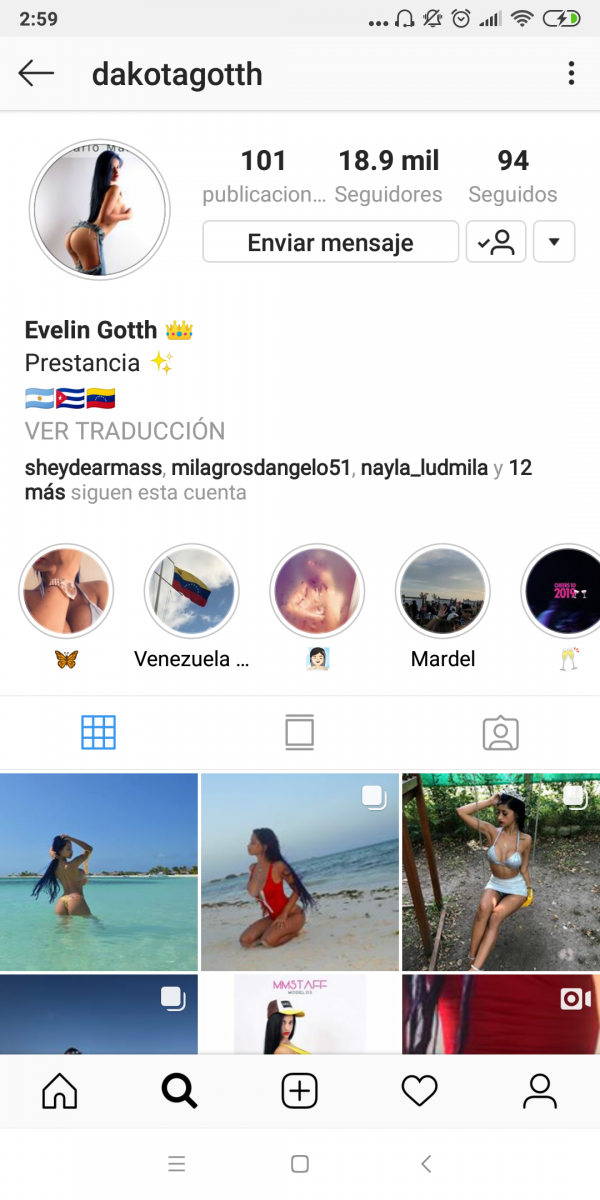
Task: Go to the Home feed tab
Action: 59,1091
